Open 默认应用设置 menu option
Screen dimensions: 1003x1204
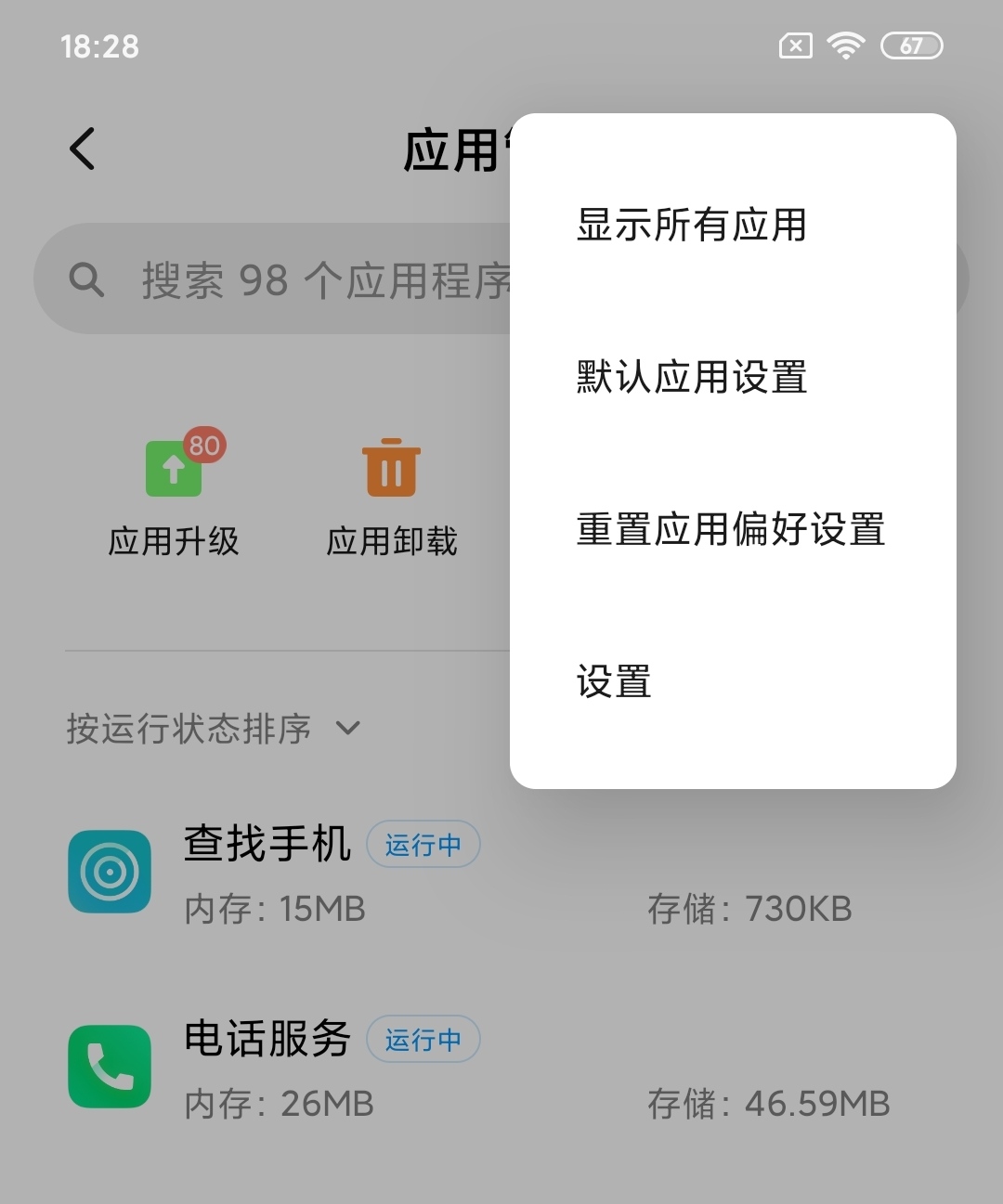[x=691, y=378]
